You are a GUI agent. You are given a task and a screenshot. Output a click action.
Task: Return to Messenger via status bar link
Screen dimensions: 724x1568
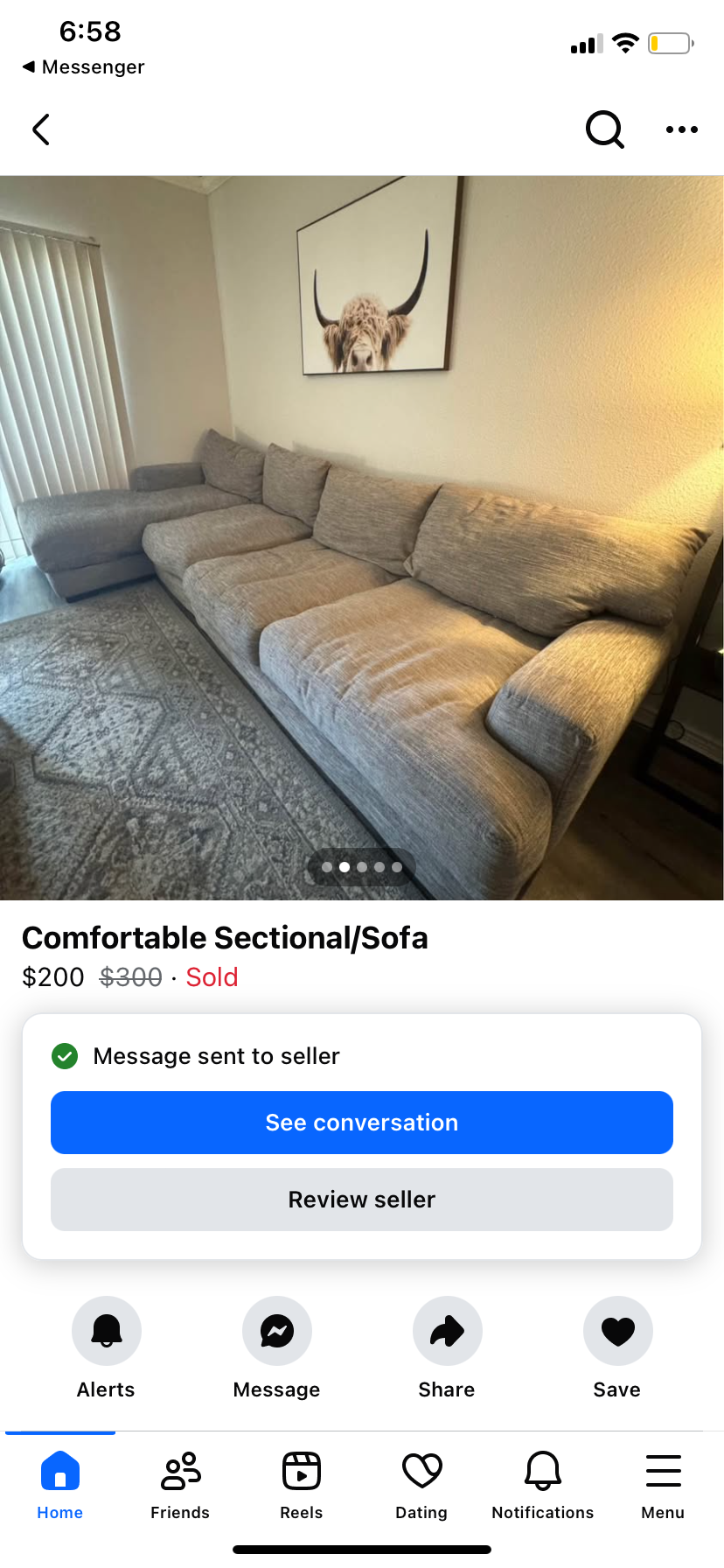pos(84,67)
